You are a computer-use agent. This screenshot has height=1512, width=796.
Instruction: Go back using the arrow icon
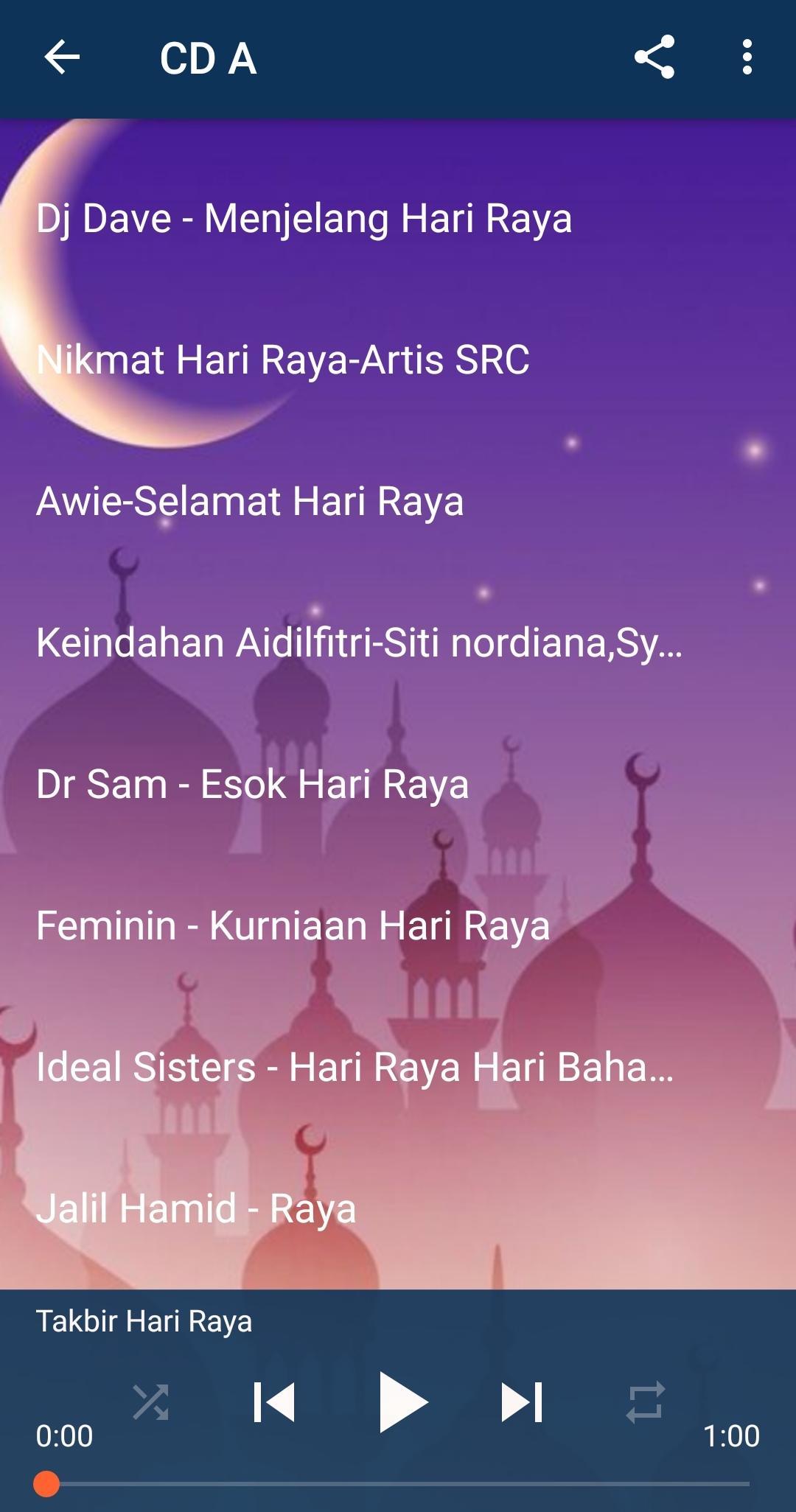point(62,57)
